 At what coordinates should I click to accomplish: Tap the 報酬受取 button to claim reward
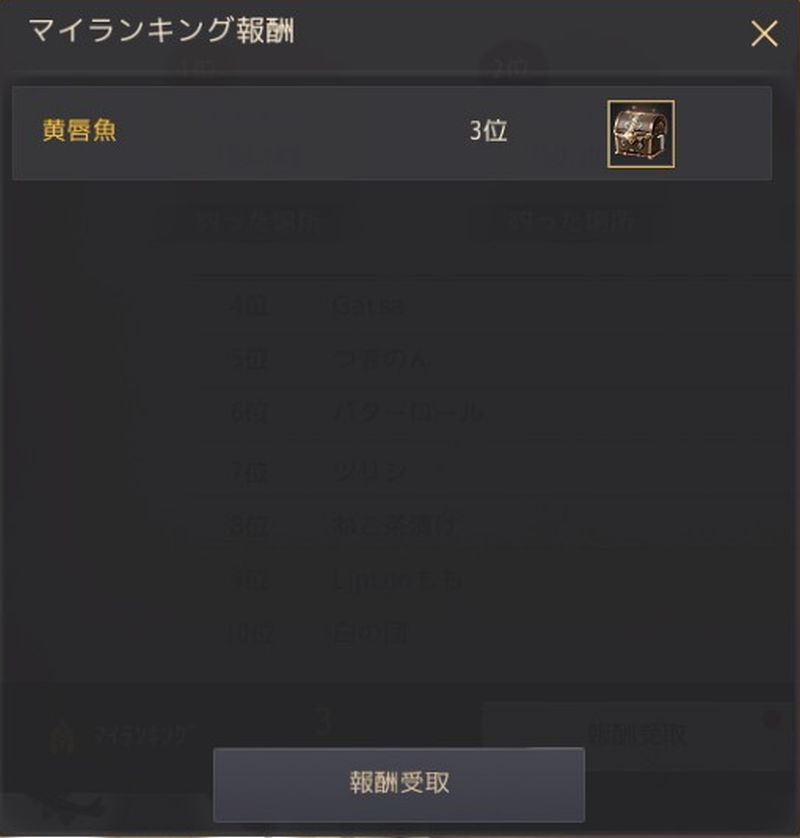point(399,784)
